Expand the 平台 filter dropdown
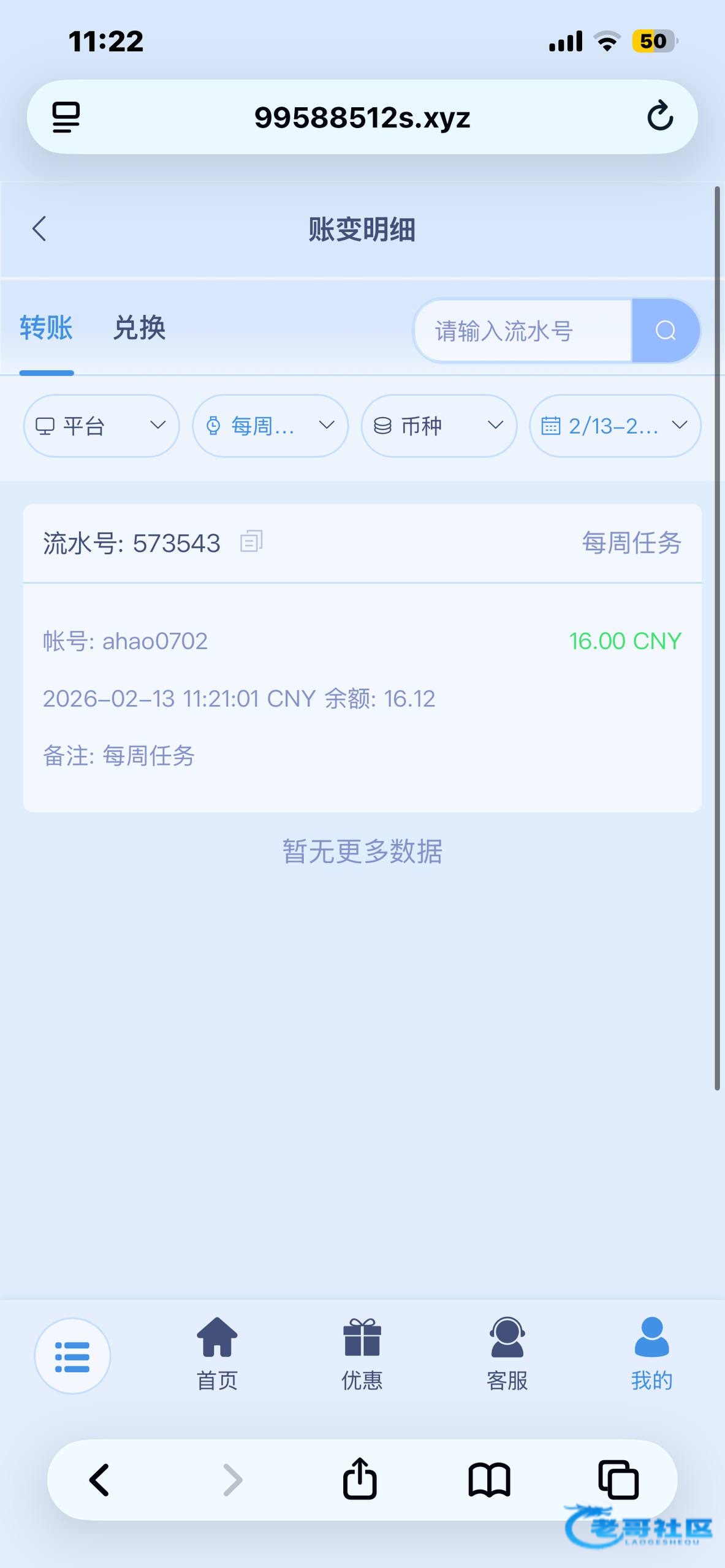725x1568 pixels. coord(101,426)
